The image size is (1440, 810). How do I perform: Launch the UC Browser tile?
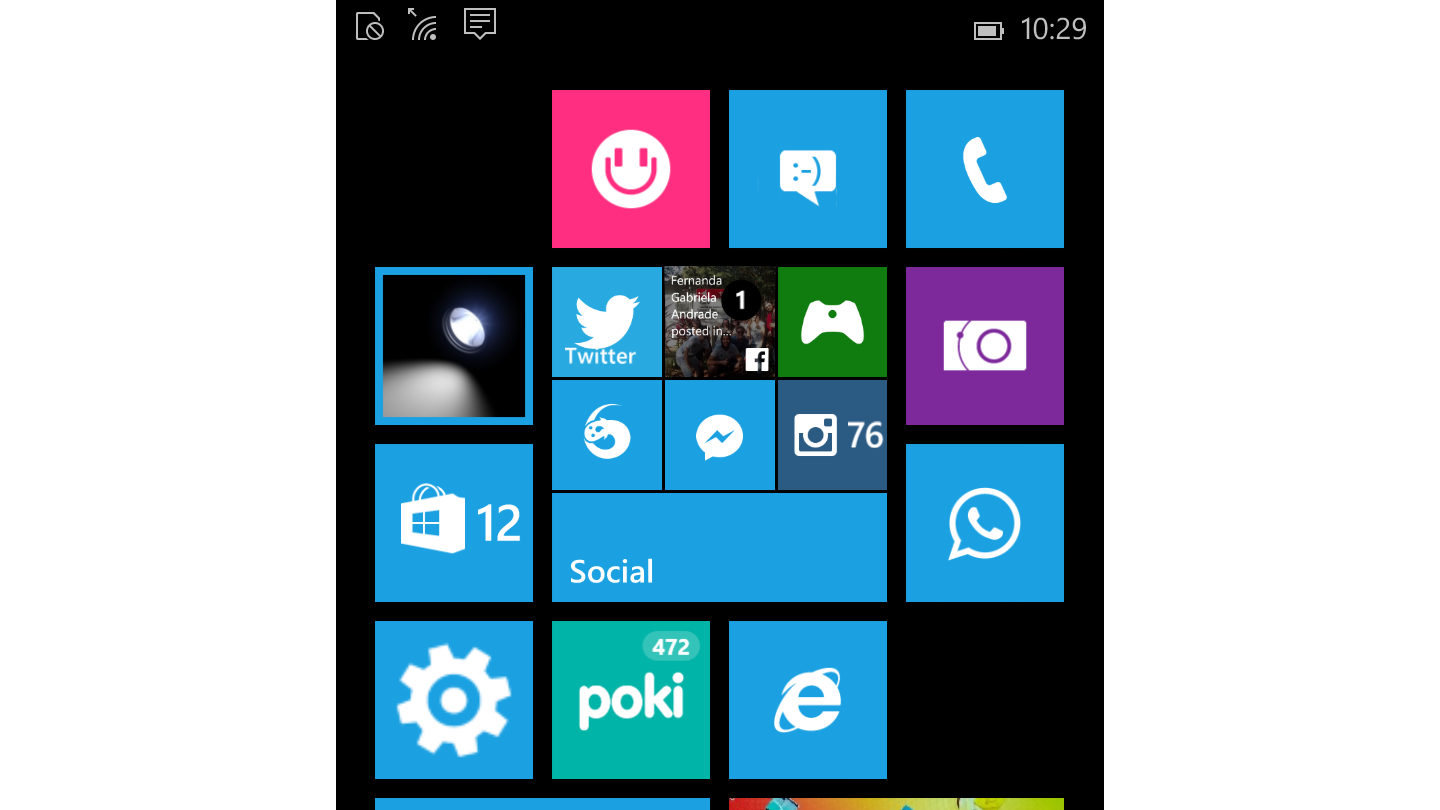click(606, 435)
